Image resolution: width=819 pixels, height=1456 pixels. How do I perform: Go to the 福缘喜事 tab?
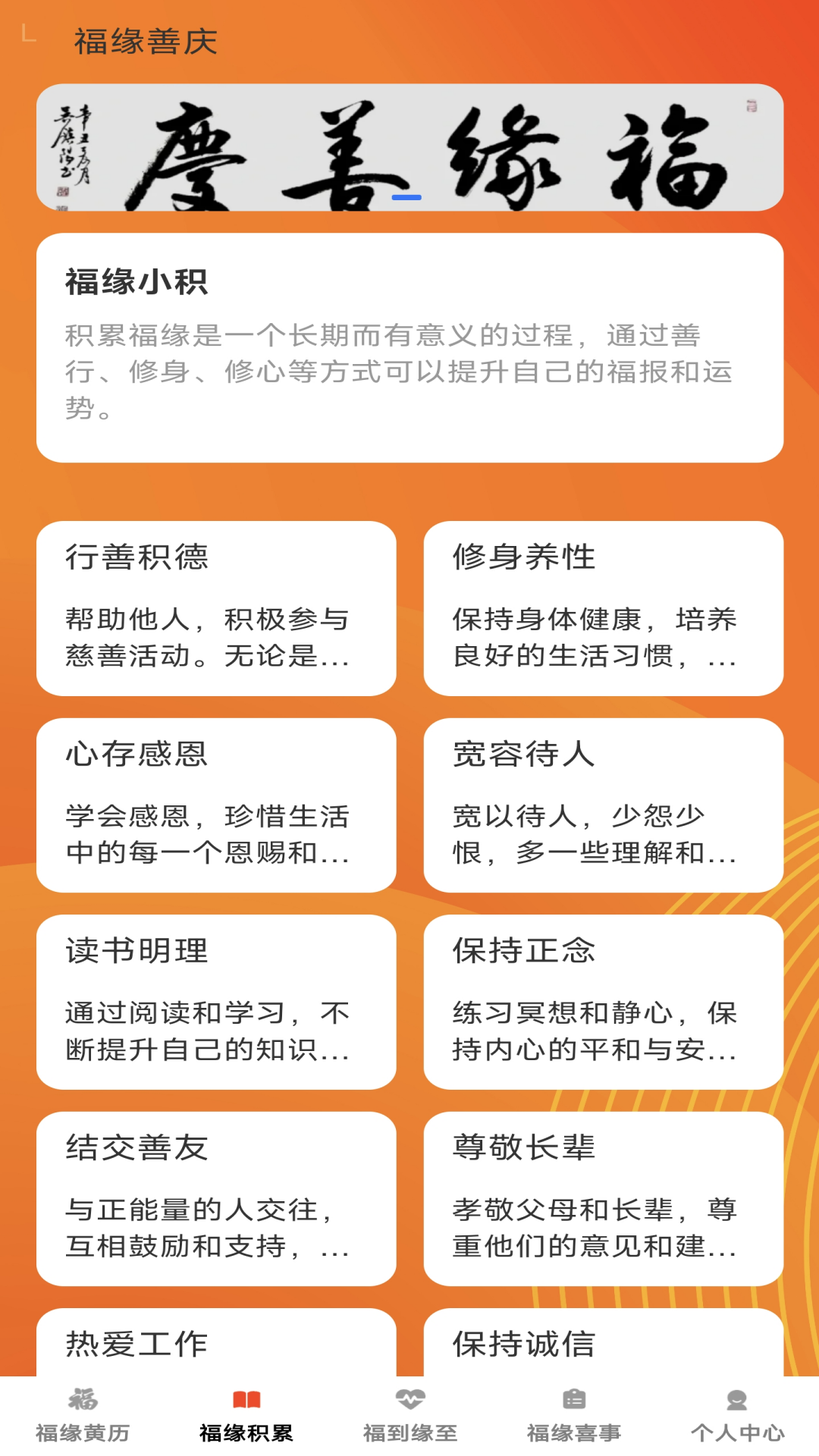point(573,1415)
